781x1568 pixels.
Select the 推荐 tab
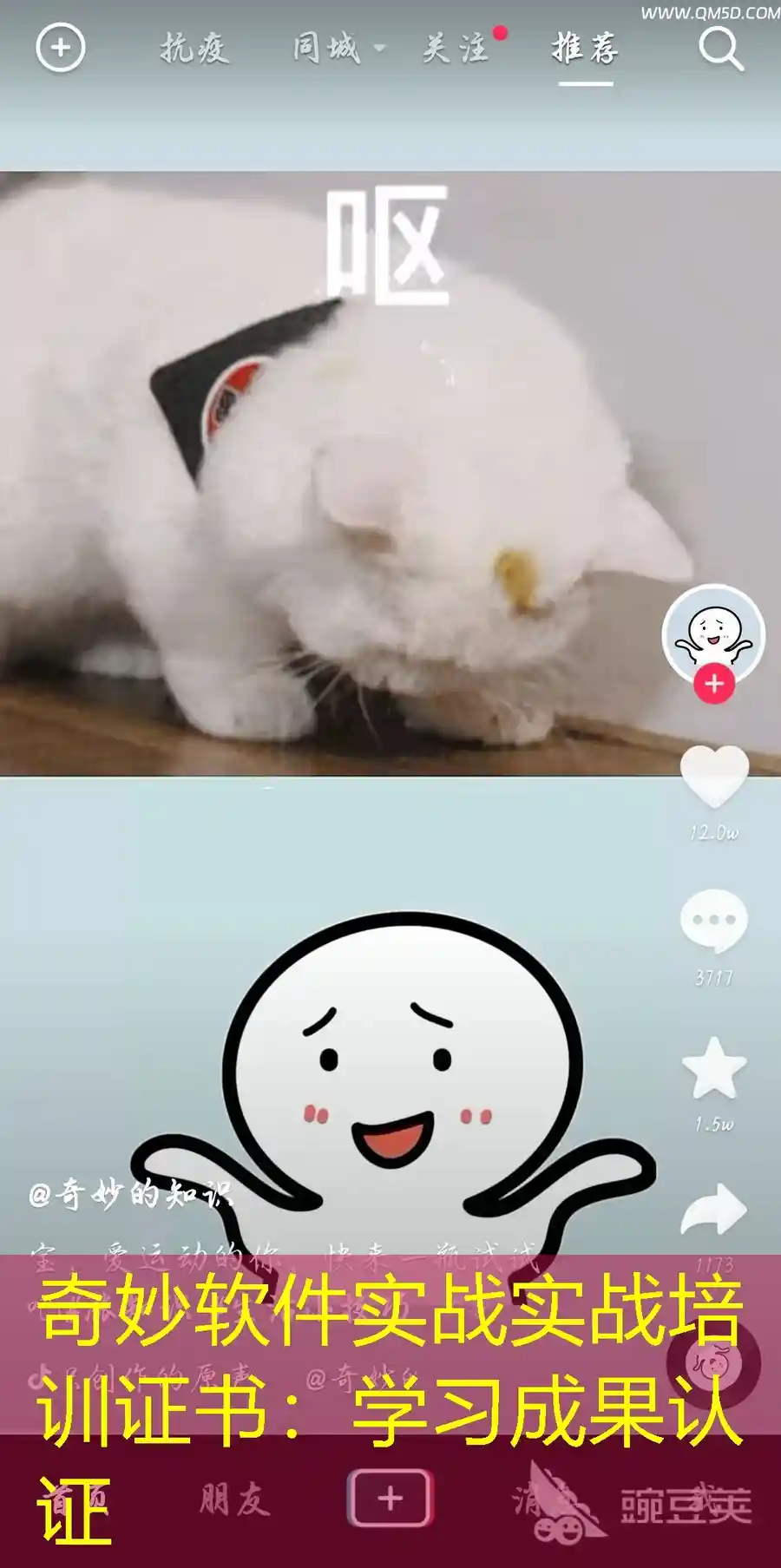pos(585,49)
